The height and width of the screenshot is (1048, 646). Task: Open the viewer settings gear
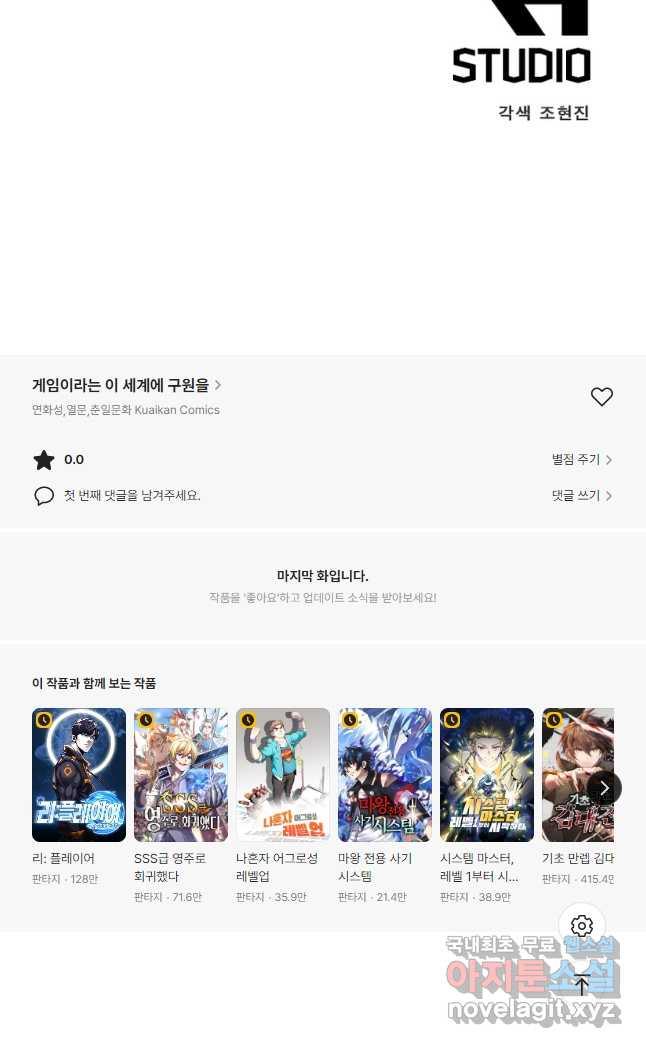pyautogui.click(x=582, y=926)
